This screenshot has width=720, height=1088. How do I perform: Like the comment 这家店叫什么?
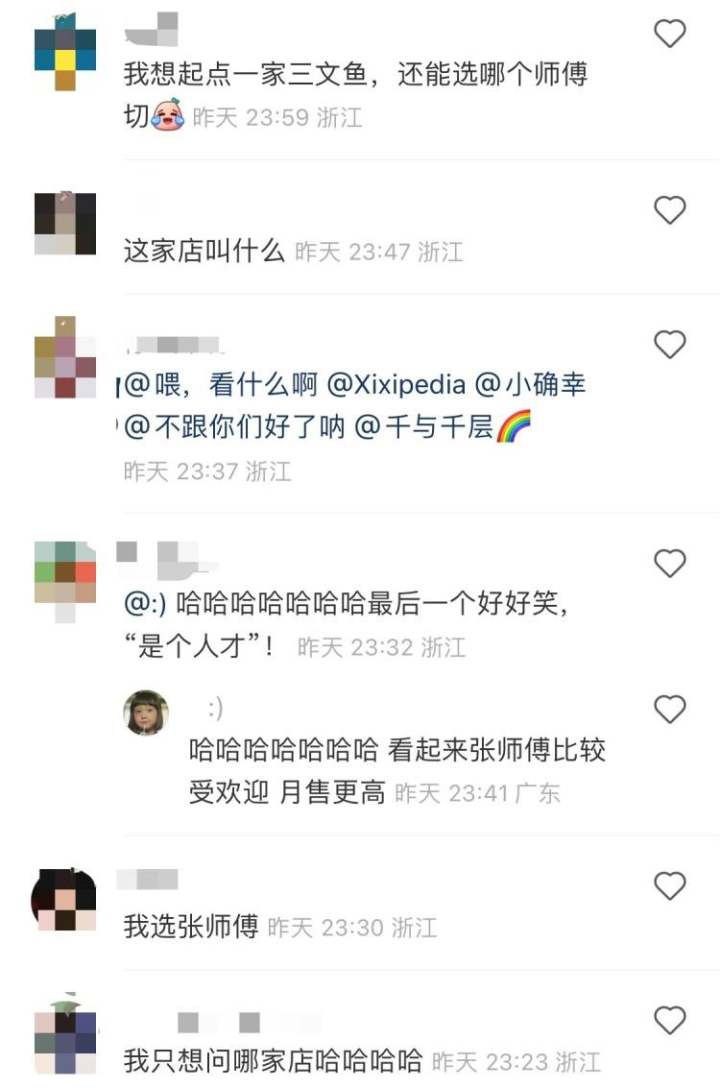click(669, 211)
